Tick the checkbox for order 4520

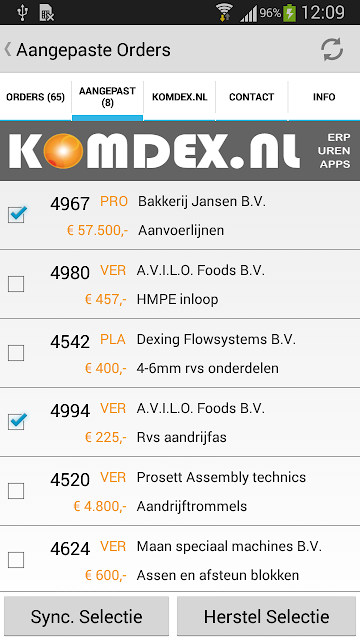click(16, 491)
